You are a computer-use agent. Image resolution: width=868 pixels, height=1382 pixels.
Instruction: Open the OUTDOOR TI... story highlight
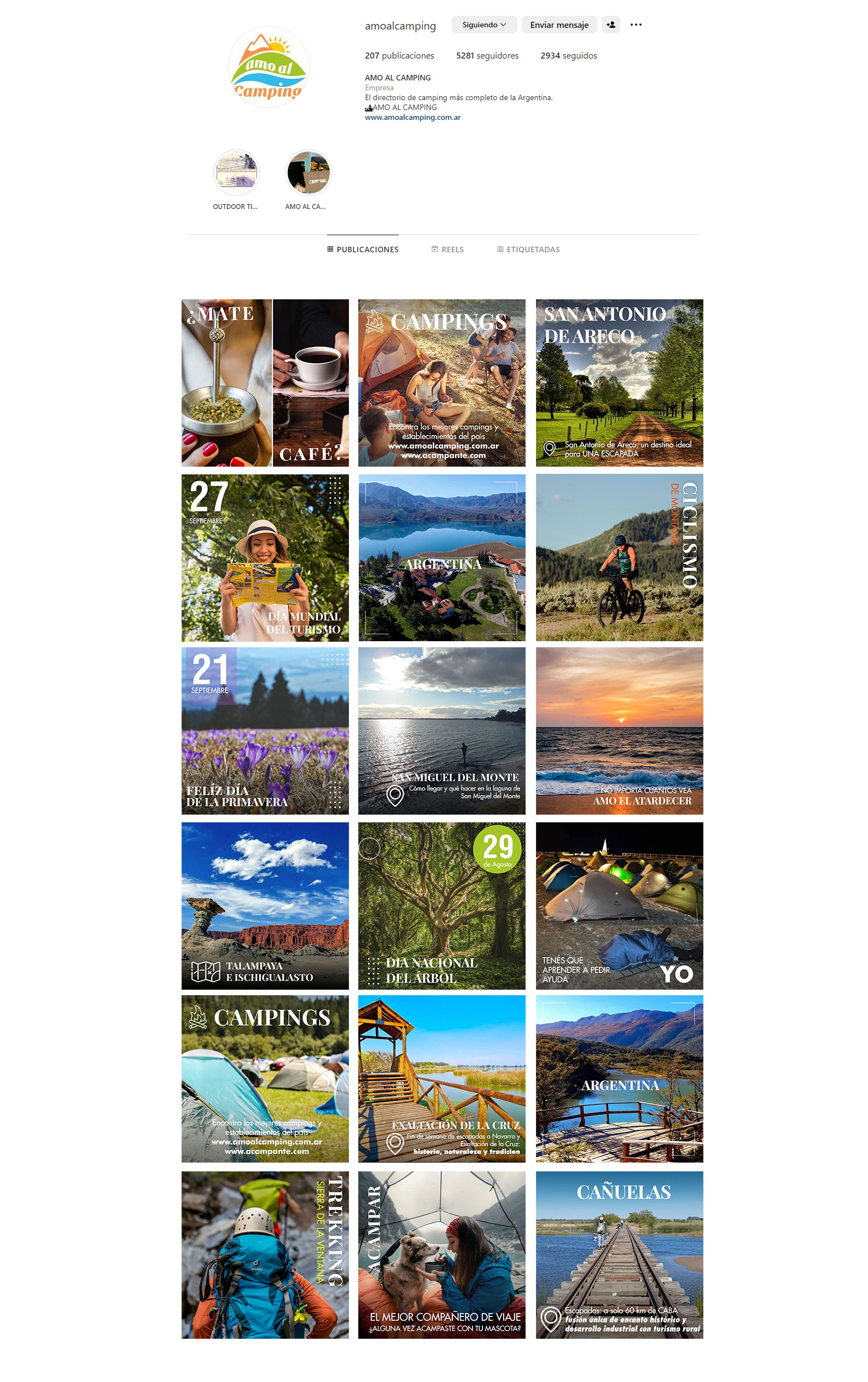tap(236, 173)
